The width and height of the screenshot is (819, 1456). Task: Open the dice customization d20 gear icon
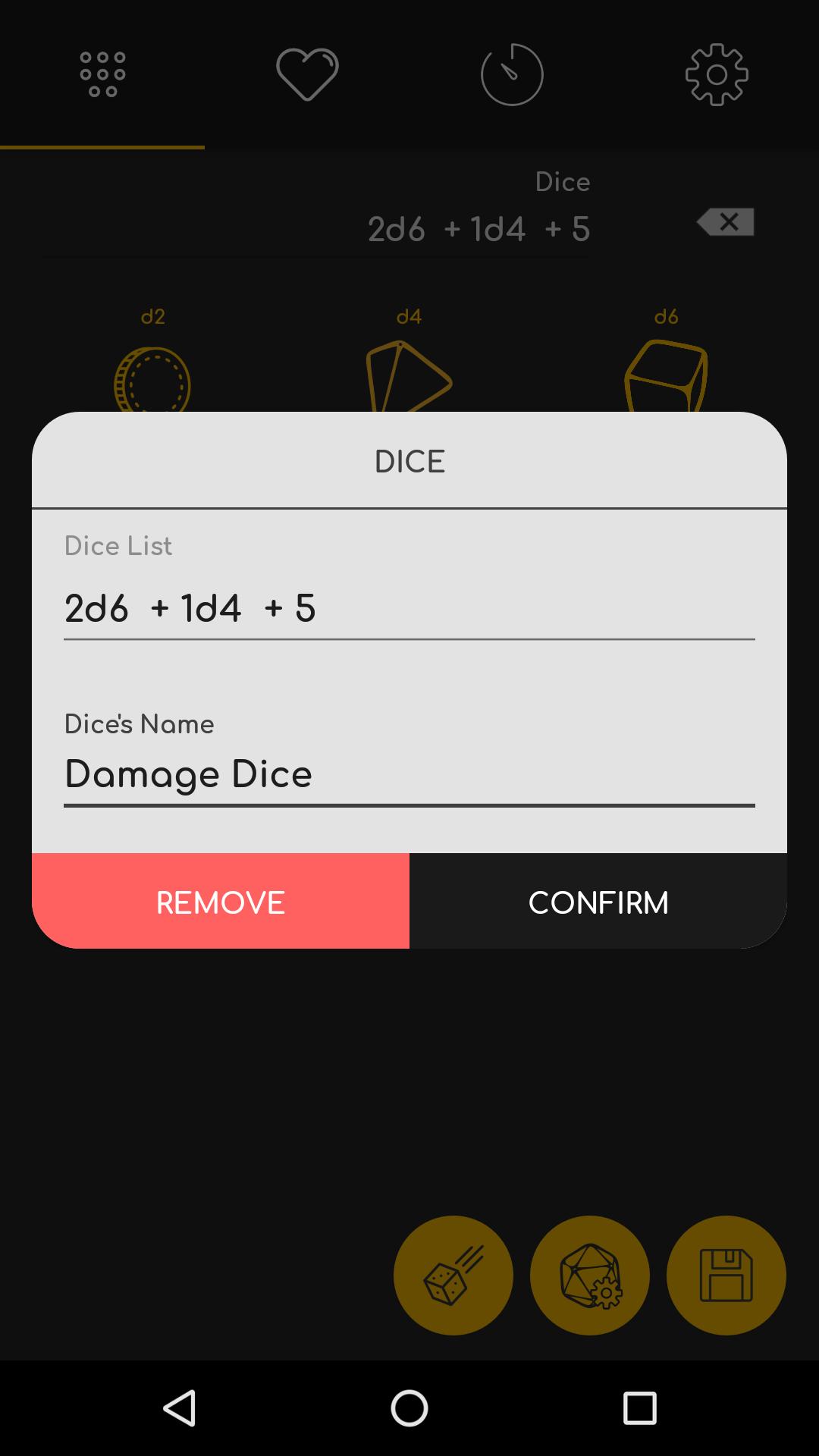click(589, 1276)
